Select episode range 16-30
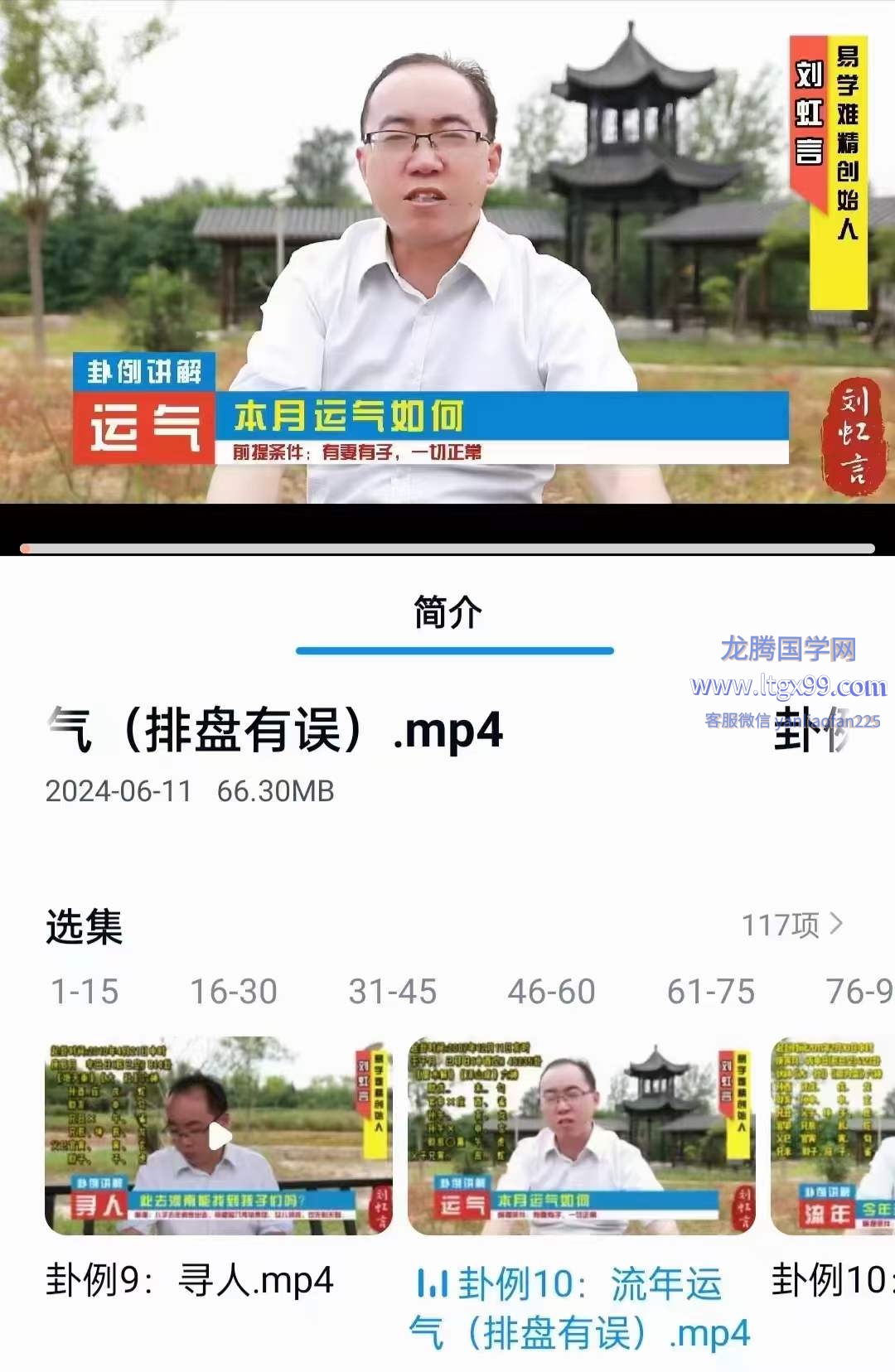 (x=234, y=992)
